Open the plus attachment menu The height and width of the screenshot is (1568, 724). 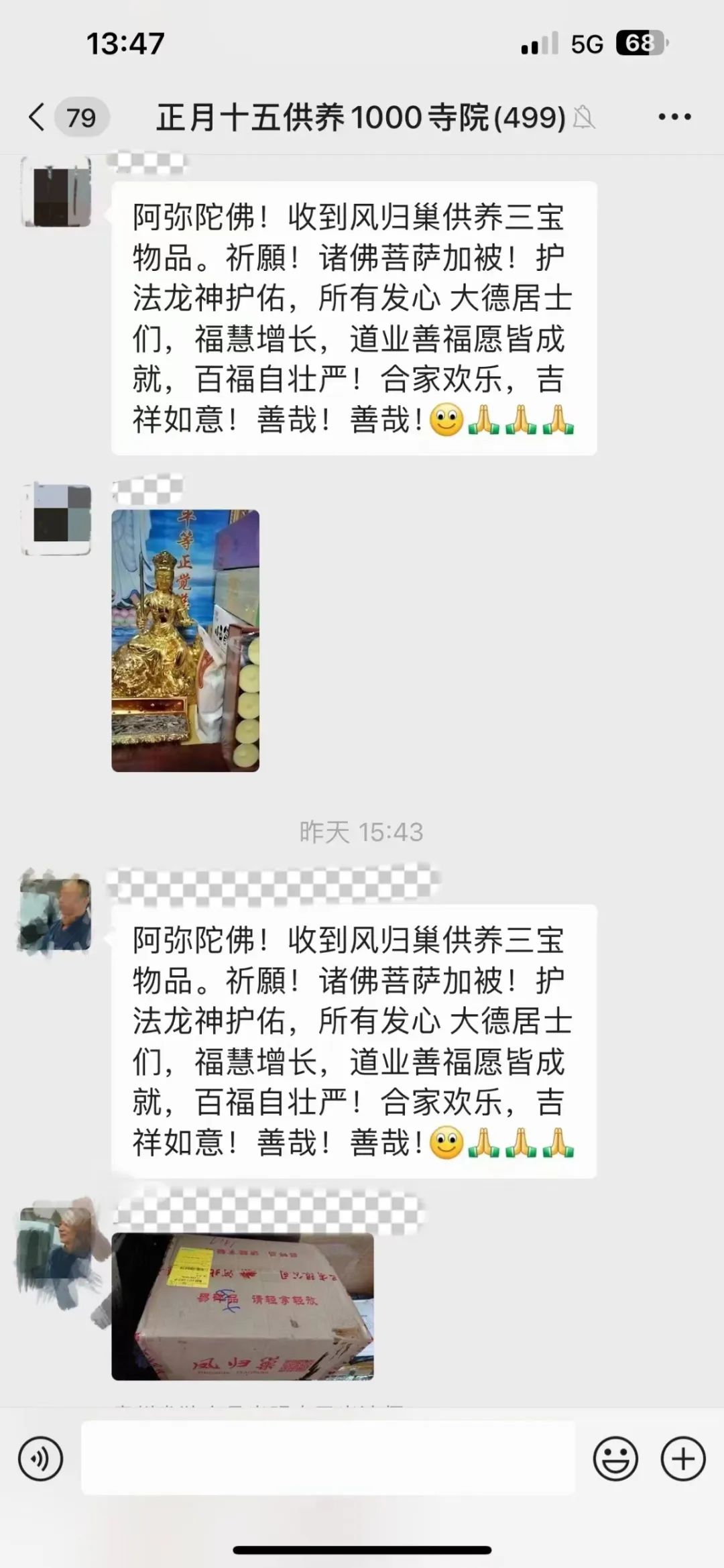point(683,1458)
